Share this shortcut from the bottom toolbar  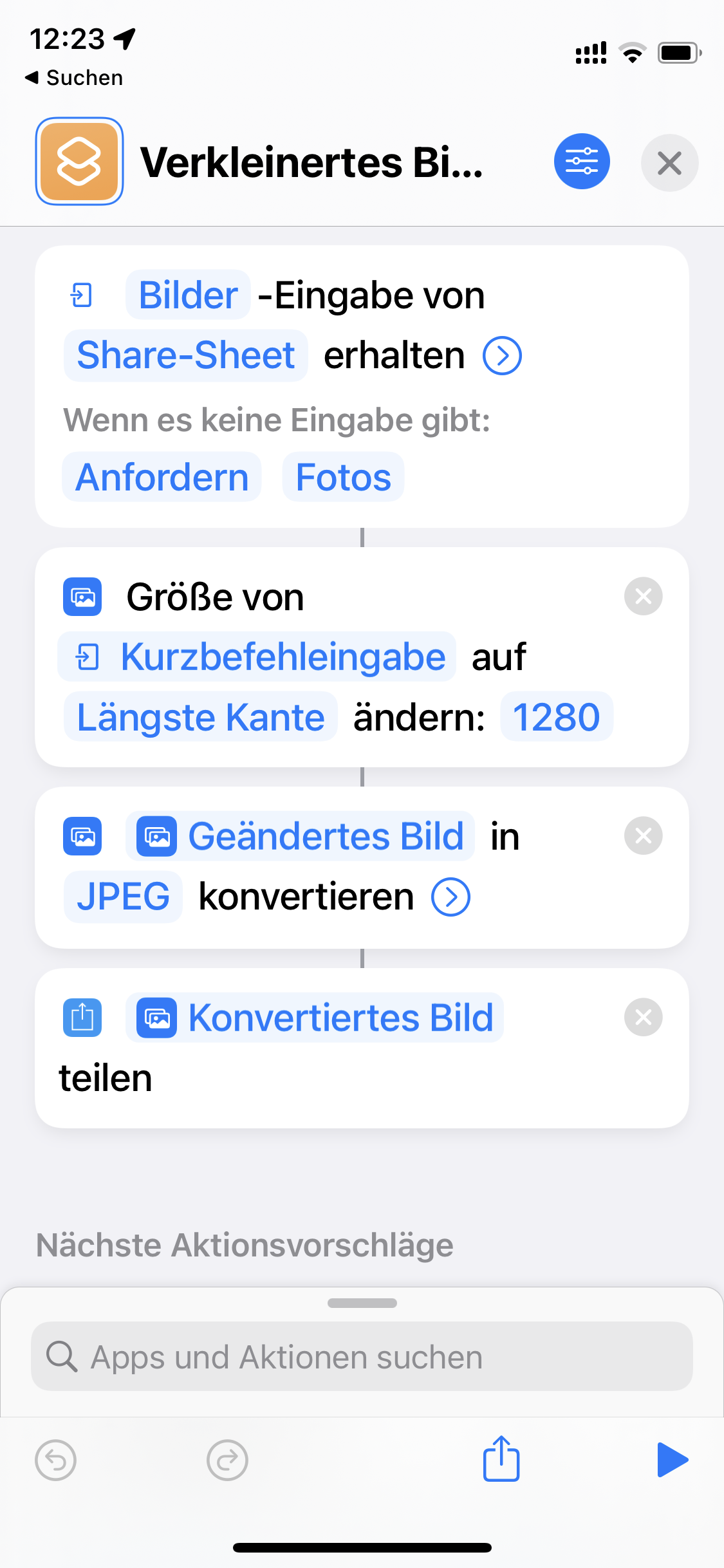[501, 1459]
